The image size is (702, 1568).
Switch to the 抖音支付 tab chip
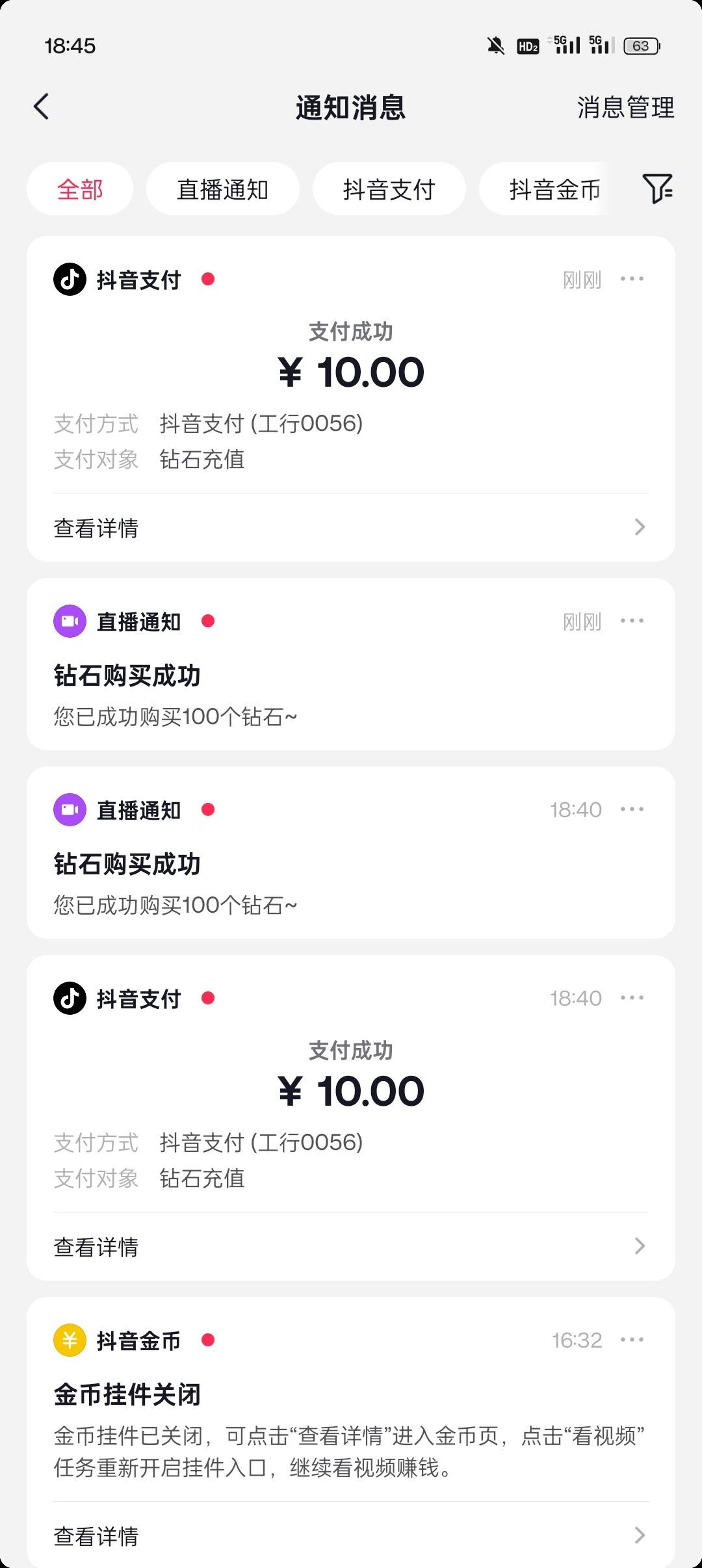tap(389, 189)
